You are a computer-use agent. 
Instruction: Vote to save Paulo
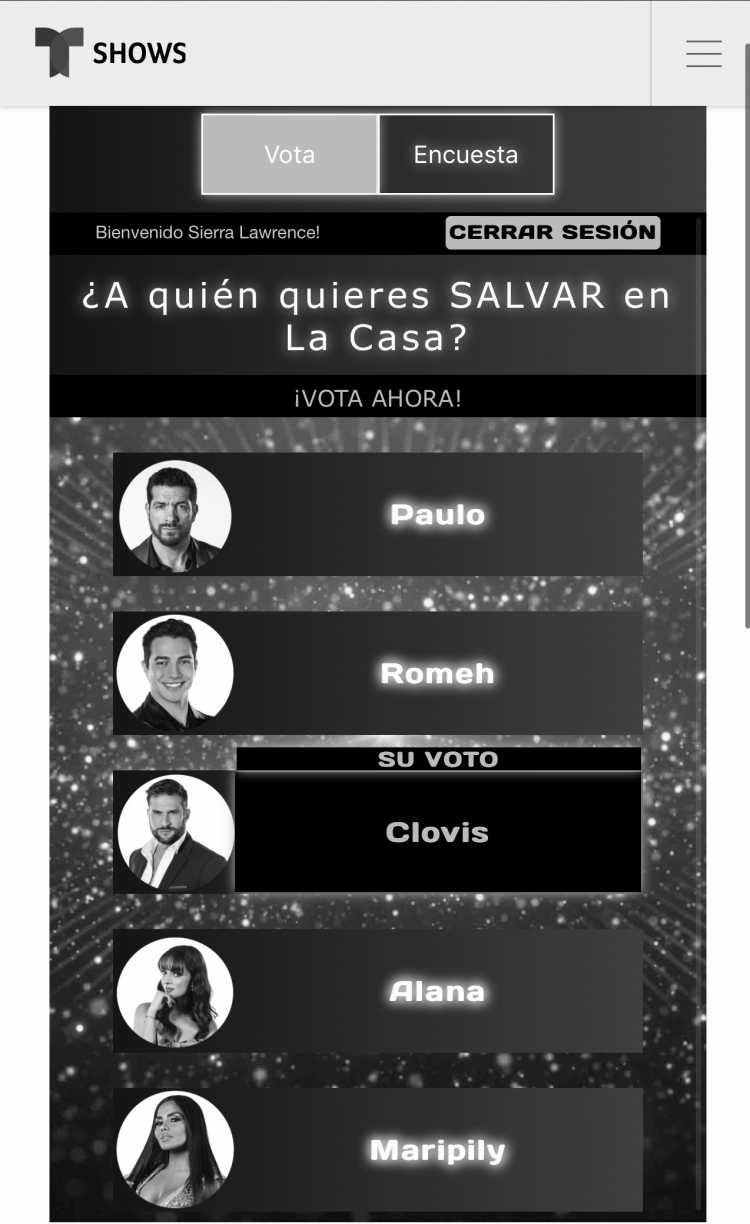coord(378,514)
